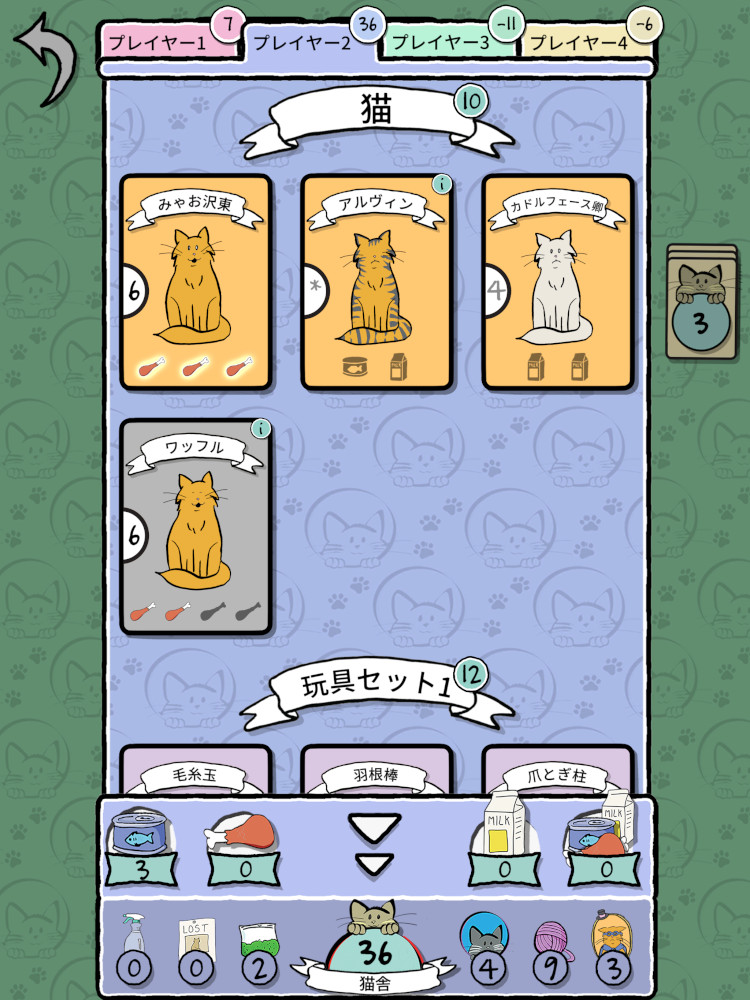Tap the 猫舎 score button
The image size is (750, 1000).
pyautogui.click(x=376, y=950)
